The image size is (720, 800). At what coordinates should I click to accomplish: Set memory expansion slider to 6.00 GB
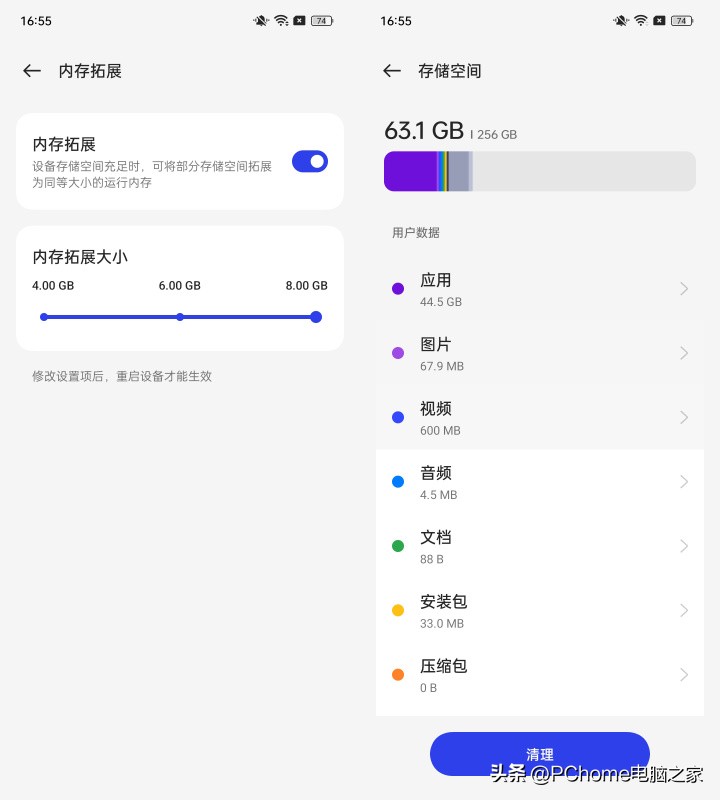pos(180,316)
